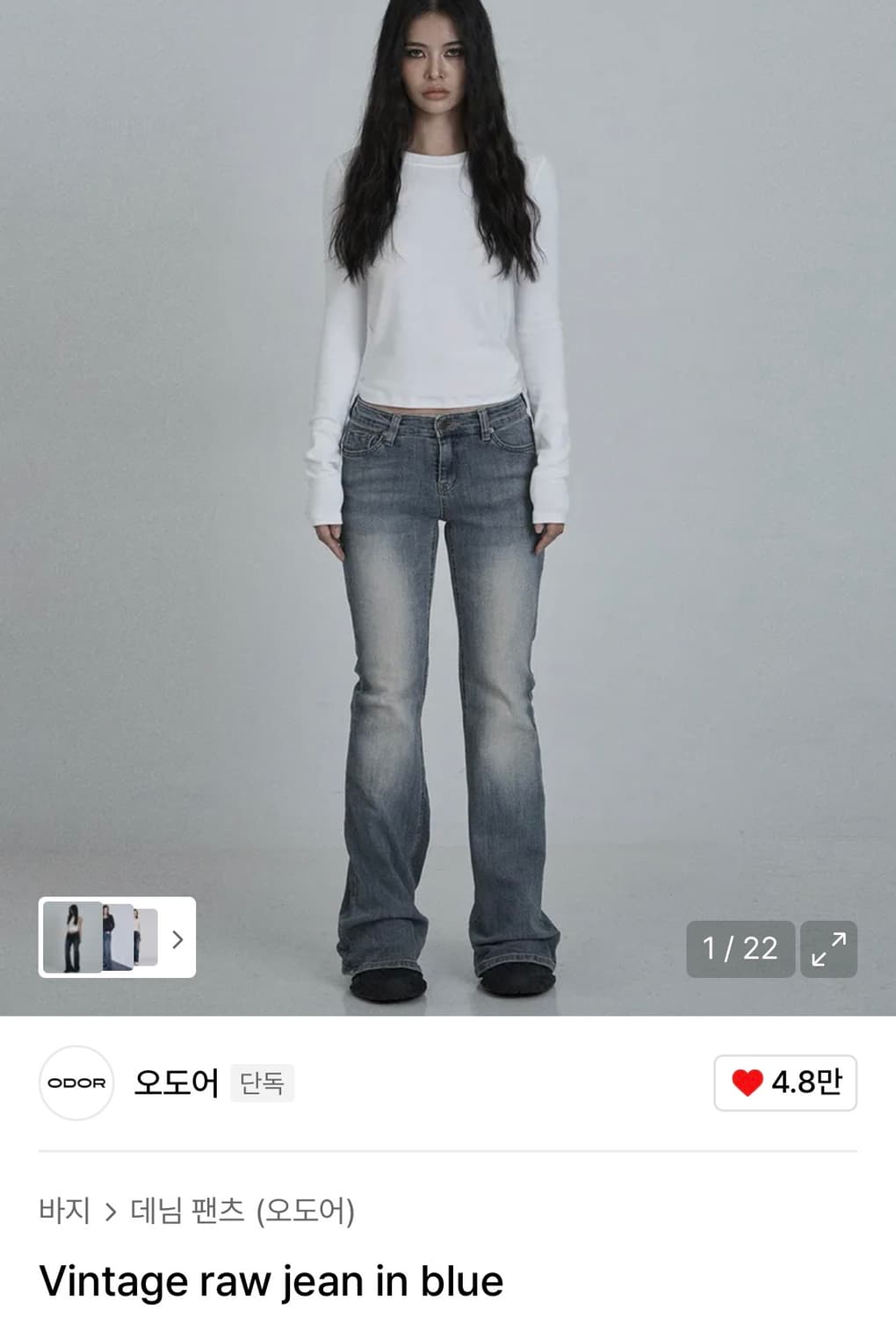The image size is (896, 1318).
Task: Click the 단독 exclusive badge
Action: tap(261, 1083)
